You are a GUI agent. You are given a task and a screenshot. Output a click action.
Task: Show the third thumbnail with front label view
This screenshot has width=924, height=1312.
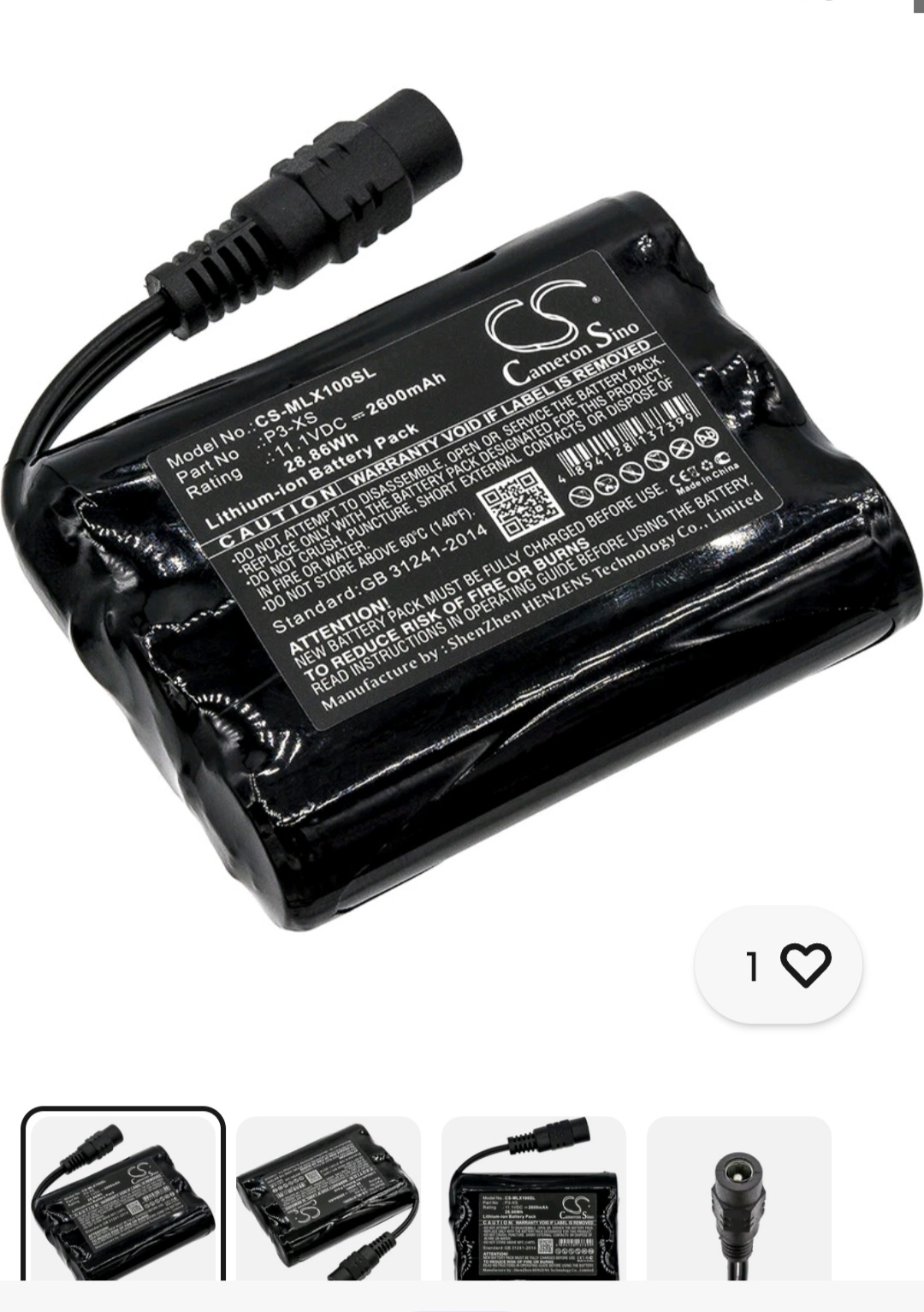coord(534,1198)
